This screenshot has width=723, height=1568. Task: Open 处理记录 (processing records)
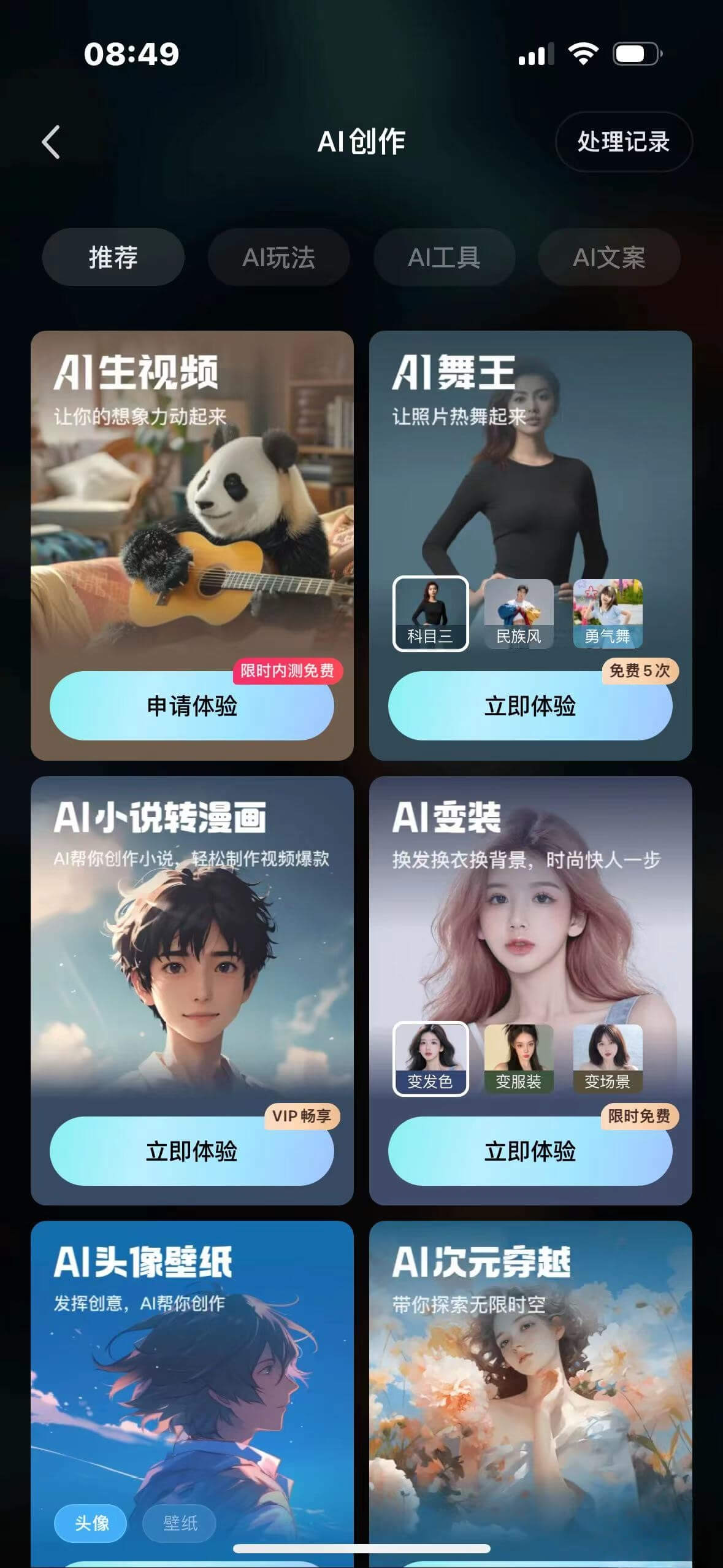pyautogui.click(x=624, y=141)
